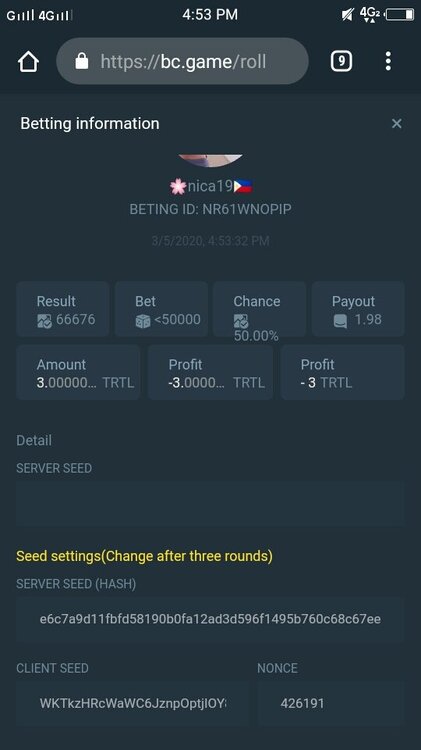Close the Betting information dialog
Image resolution: width=421 pixels, height=750 pixels.
(397, 123)
